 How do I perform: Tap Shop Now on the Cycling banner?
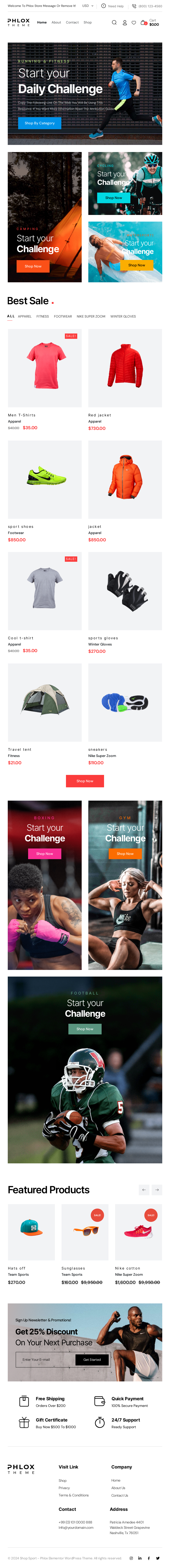[114, 198]
